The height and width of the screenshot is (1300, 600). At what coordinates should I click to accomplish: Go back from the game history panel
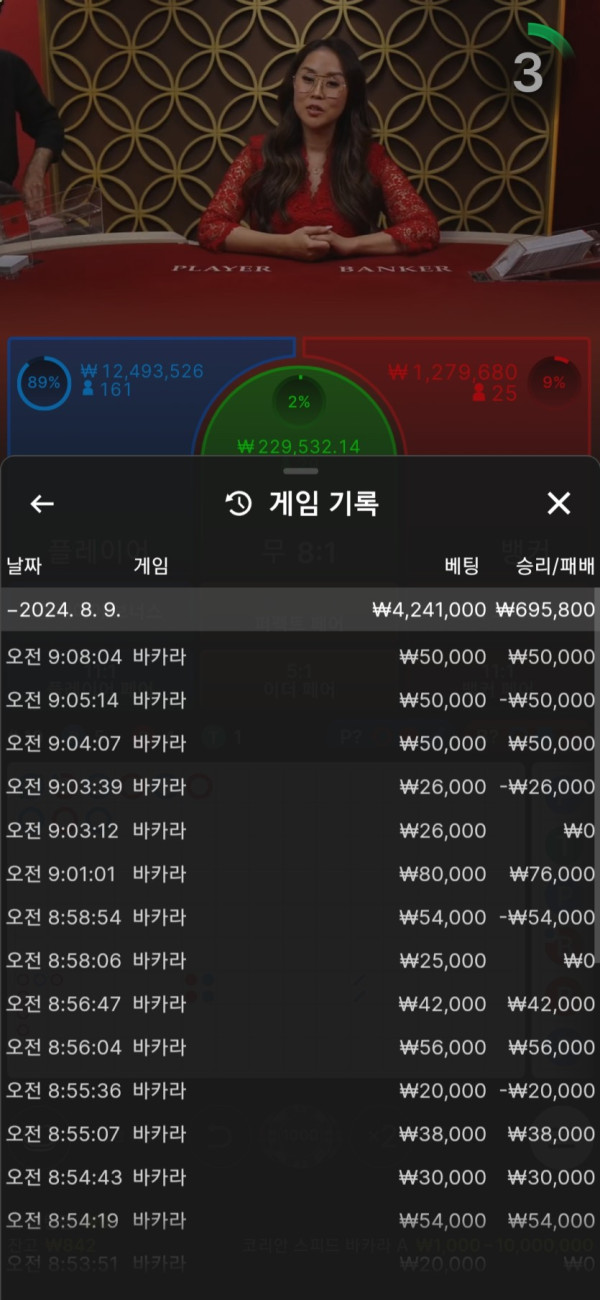pyautogui.click(x=42, y=504)
